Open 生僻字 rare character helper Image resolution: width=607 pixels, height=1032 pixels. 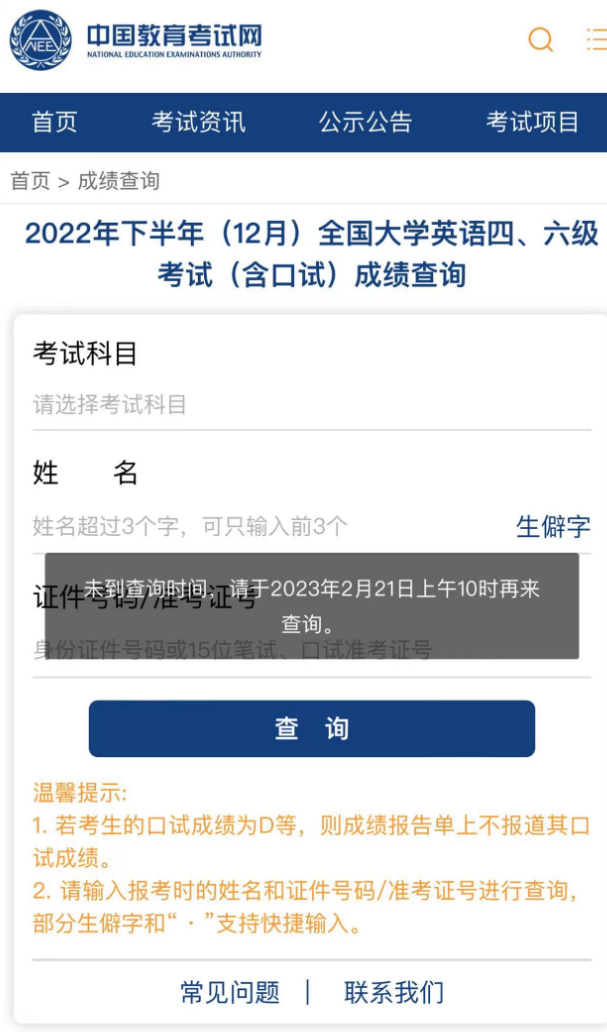[x=553, y=526]
